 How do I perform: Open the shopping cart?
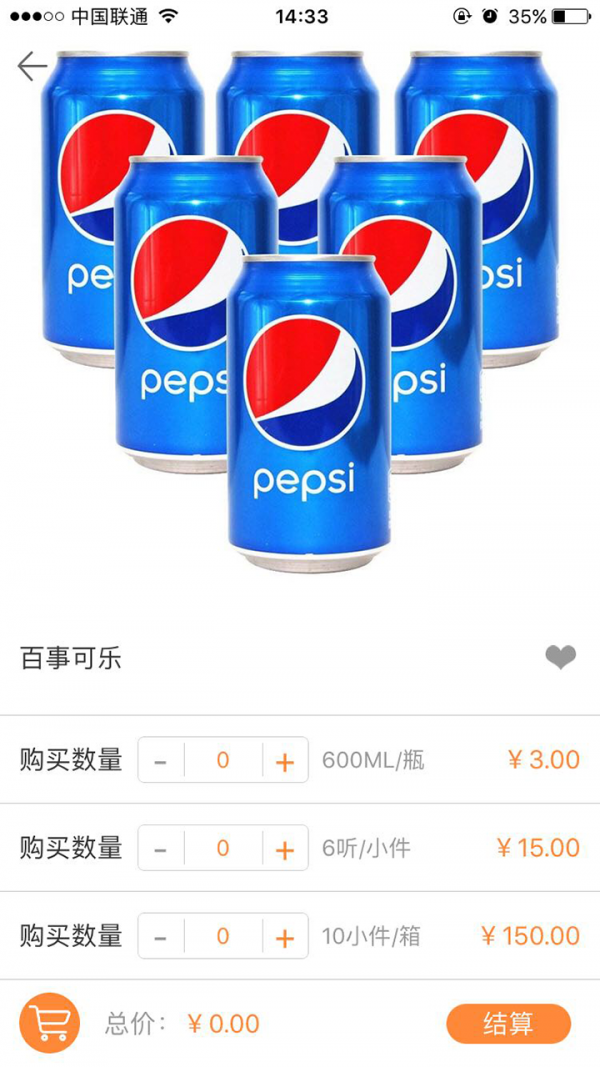49,1022
